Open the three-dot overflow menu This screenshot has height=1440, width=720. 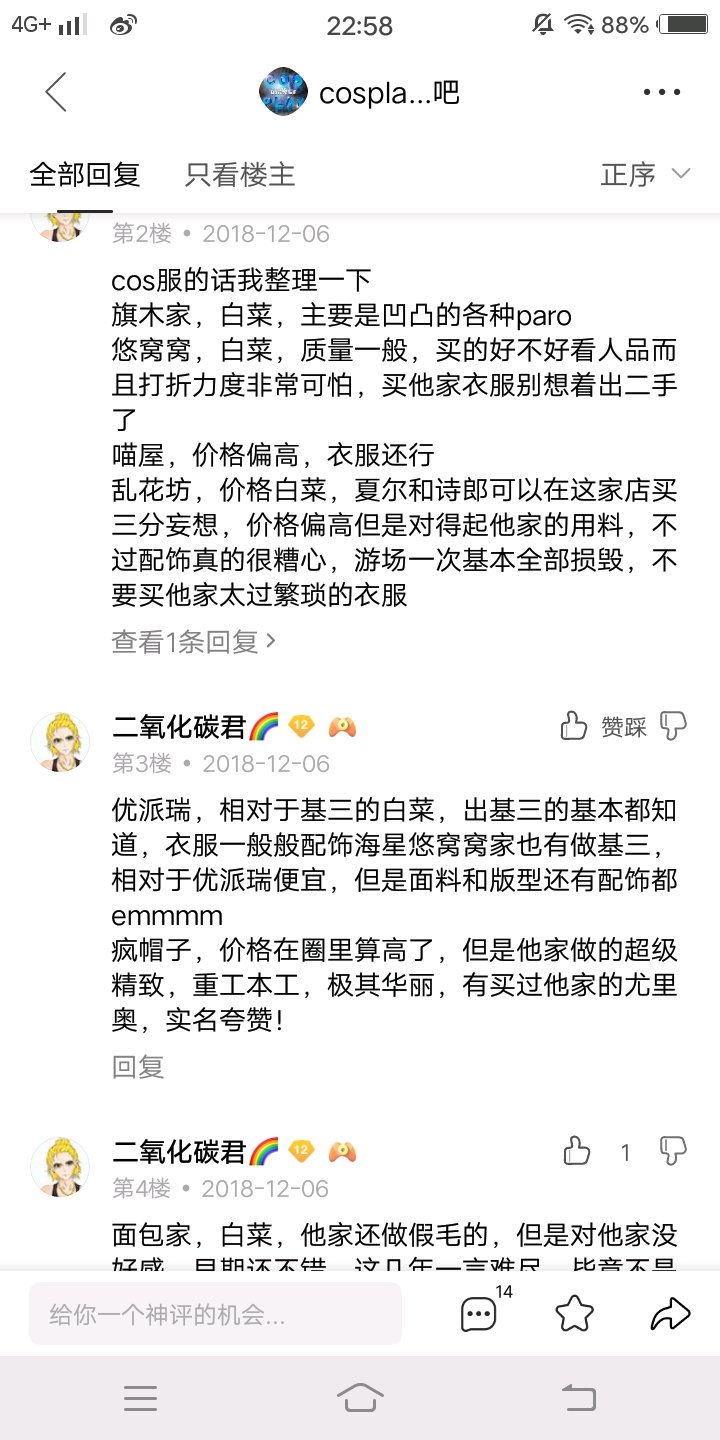point(661,93)
